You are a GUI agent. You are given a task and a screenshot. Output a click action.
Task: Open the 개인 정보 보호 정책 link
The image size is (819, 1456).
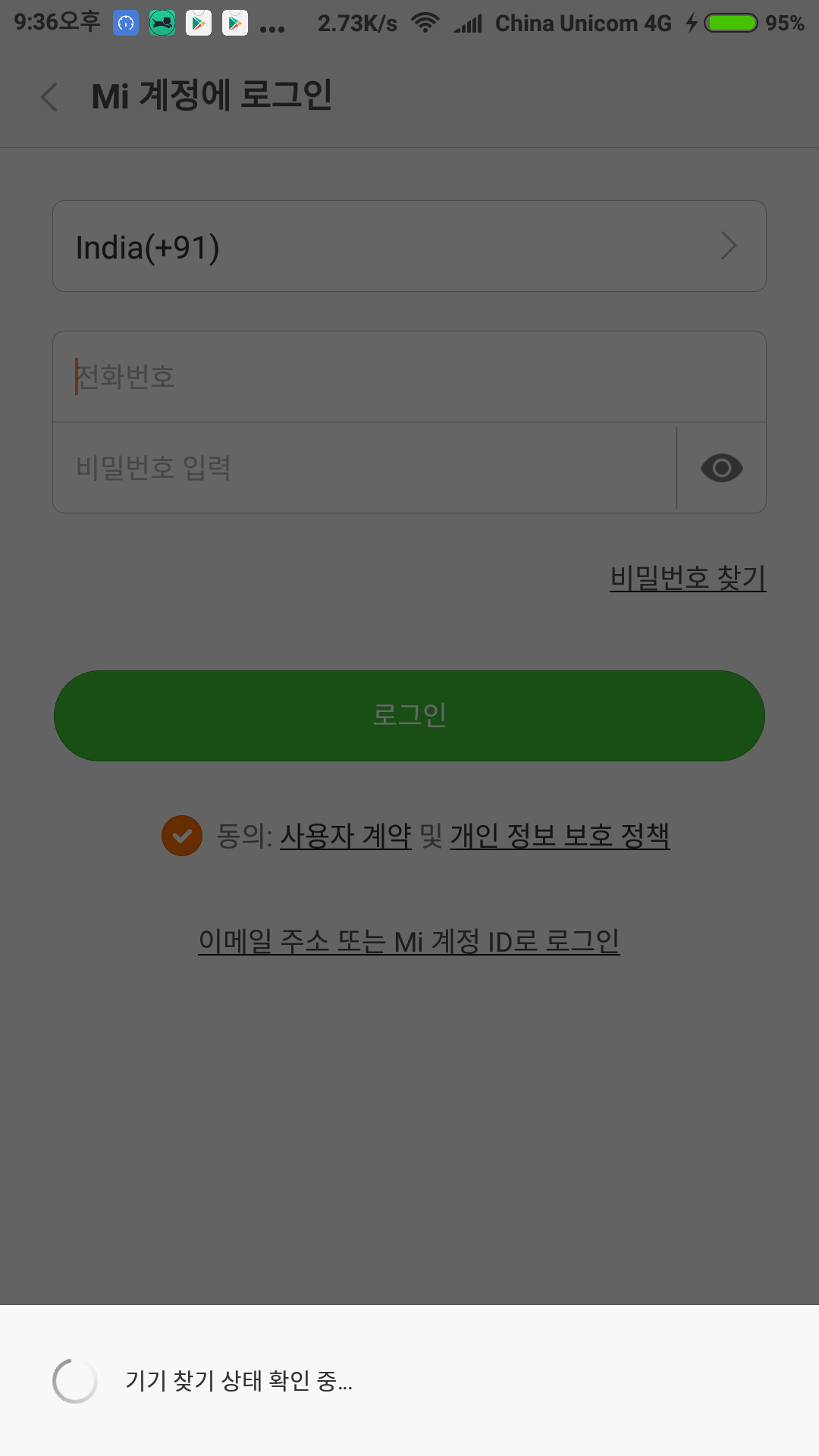click(x=560, y=836)
